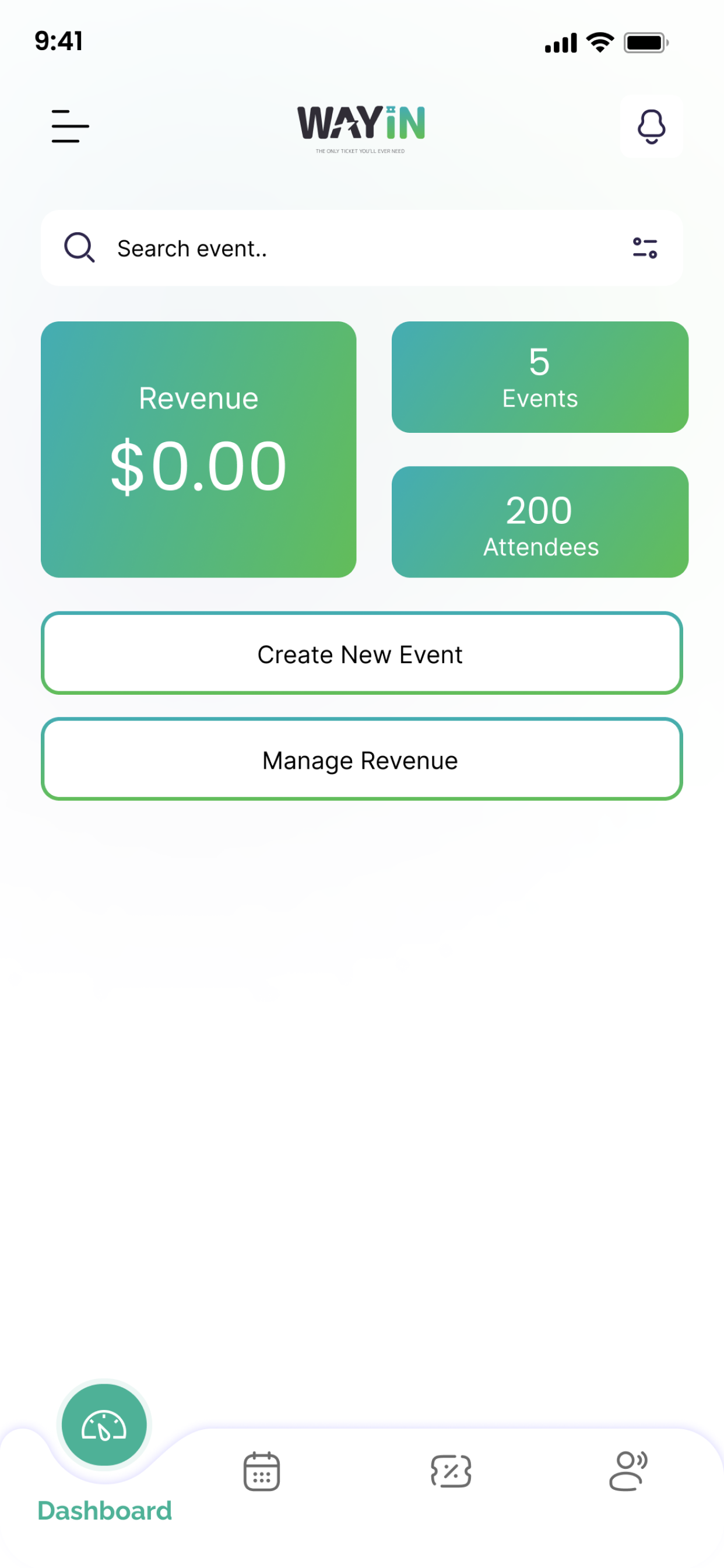The height and width of the screenshot is (1568, 724).
Task: Open the notification bell
Action: (651, 127)
